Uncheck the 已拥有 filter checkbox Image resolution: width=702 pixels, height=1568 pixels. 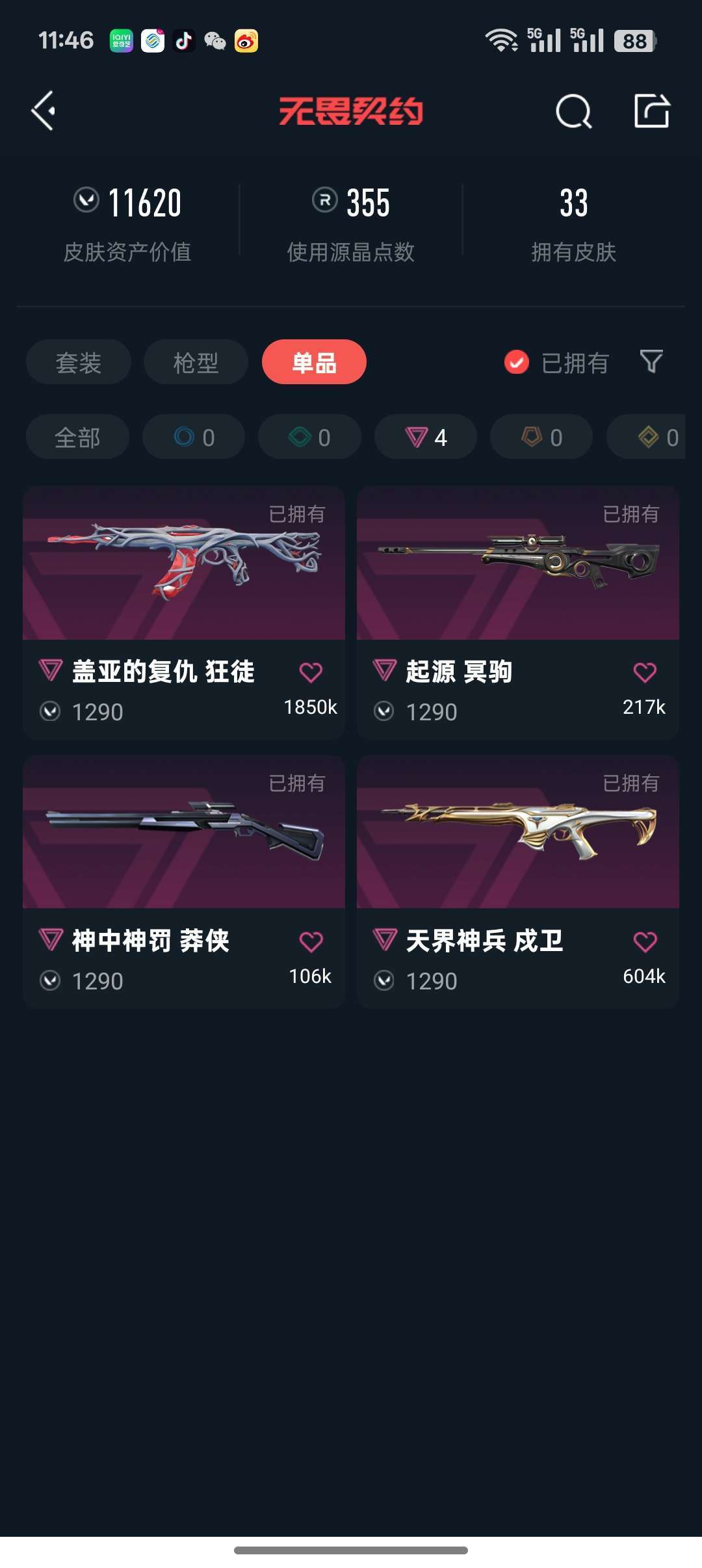pyautogui.click(x=517, y=362)
